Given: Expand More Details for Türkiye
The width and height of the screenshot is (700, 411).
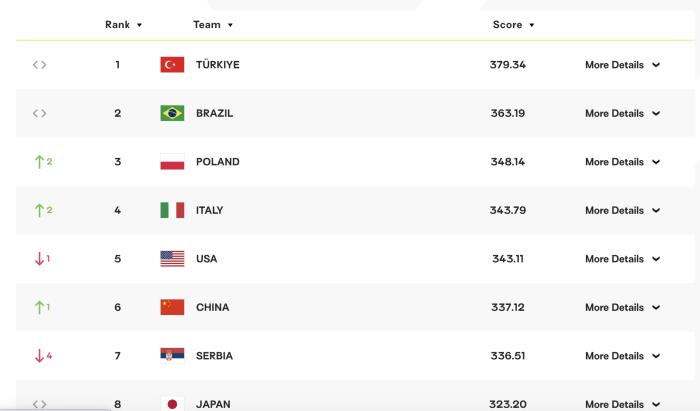Looking at the screenshot, I should pos(622,65).
